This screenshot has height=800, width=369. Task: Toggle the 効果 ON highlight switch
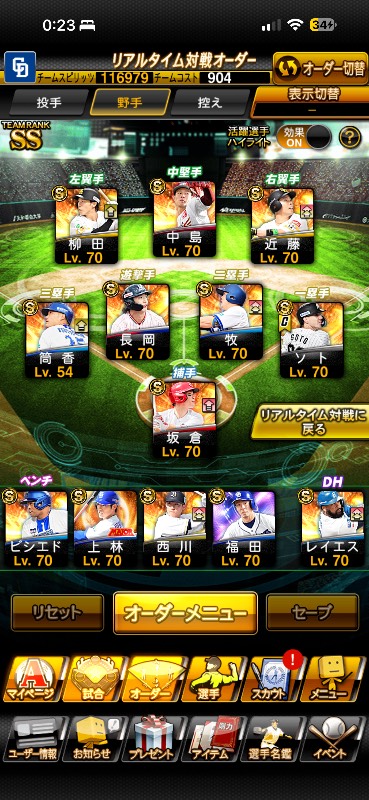click(304, 137)
